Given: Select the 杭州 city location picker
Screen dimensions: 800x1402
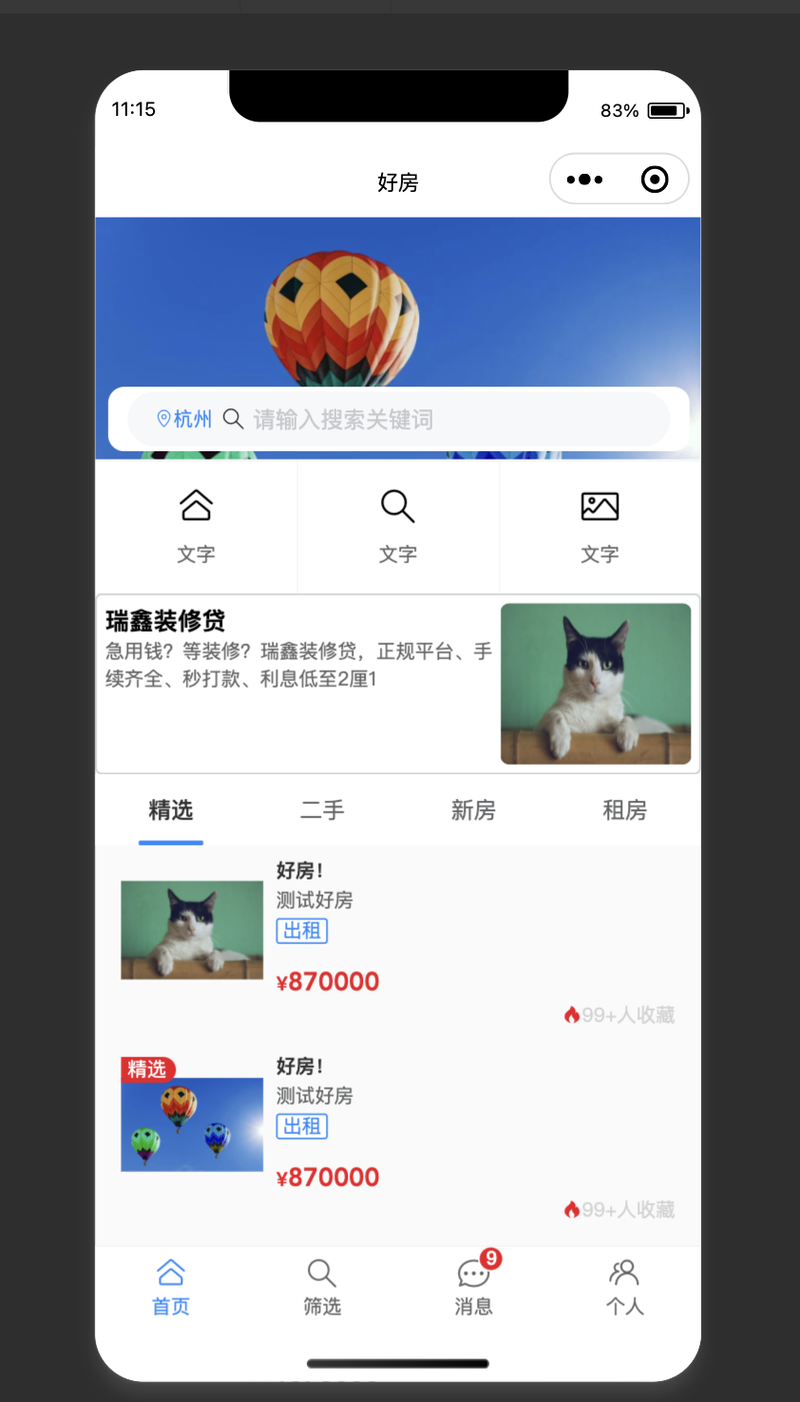Looking at the screenshot, I should click(x=185, y=419).
